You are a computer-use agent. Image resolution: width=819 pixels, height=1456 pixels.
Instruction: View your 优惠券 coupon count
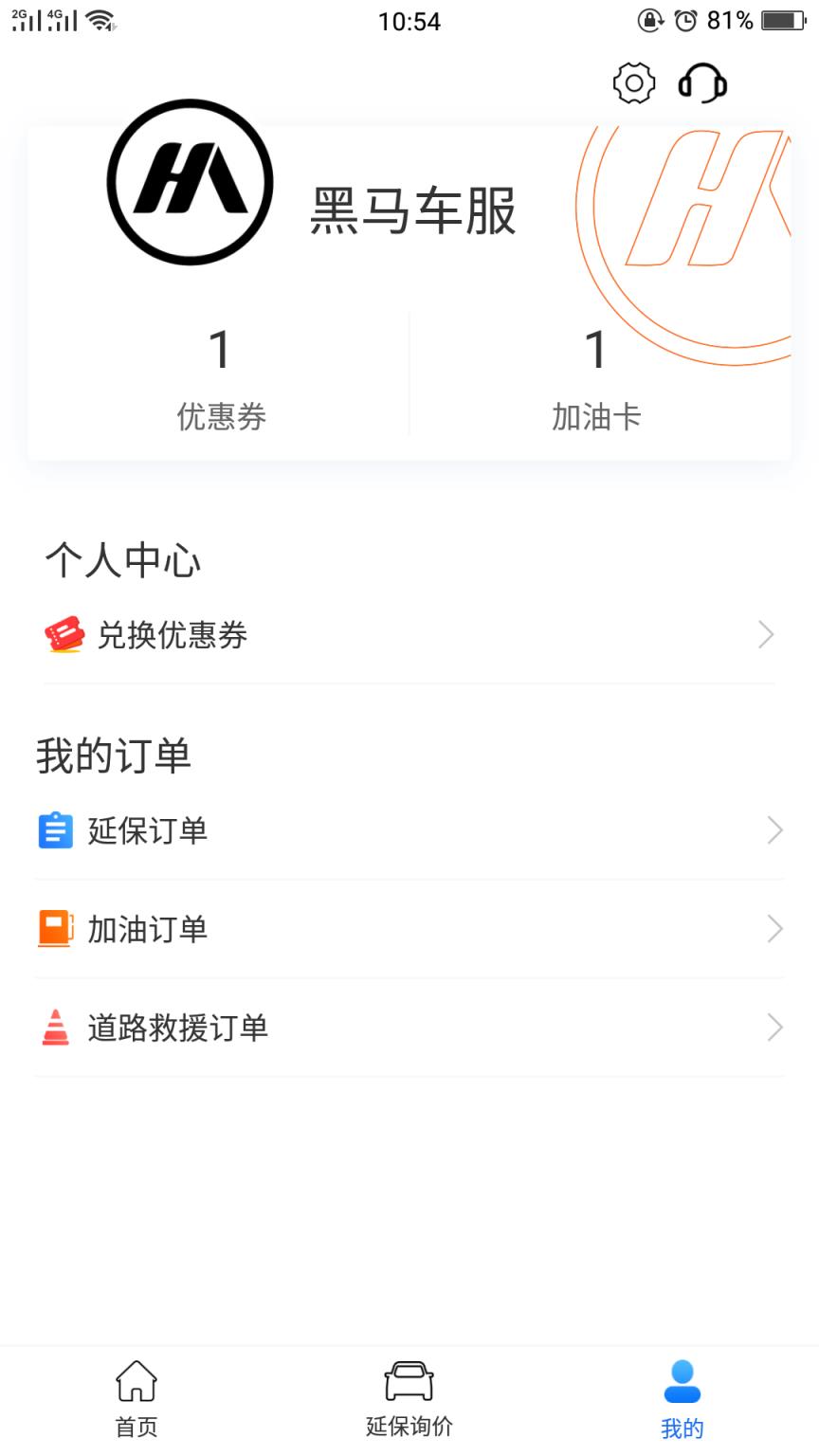click(x=220, y=379)
